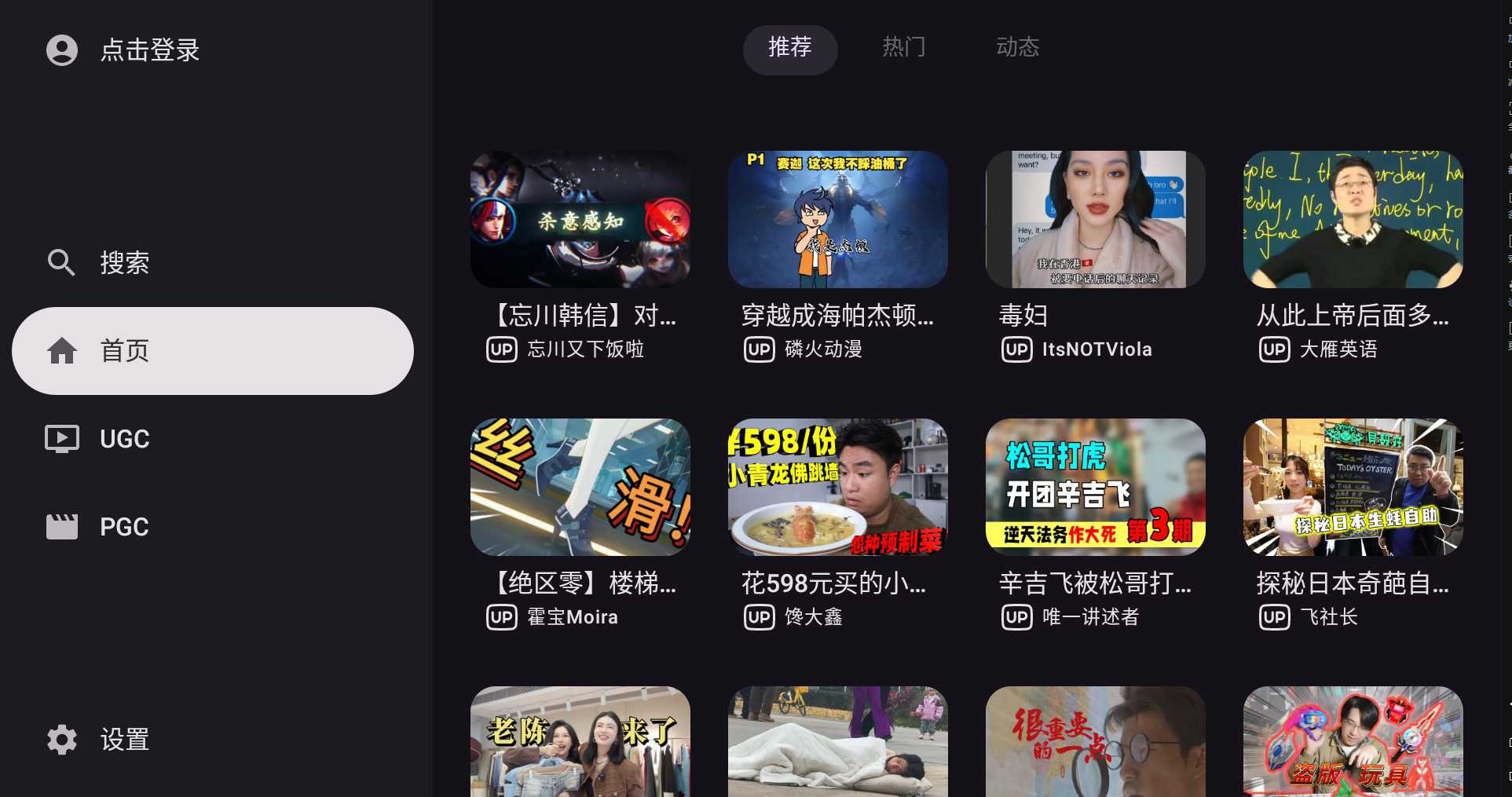This screenshot has height=797, width=1512.
Task: Open the 【忘川韩信】 video by 忘川又下饭啦
Action: coord(580,220)
